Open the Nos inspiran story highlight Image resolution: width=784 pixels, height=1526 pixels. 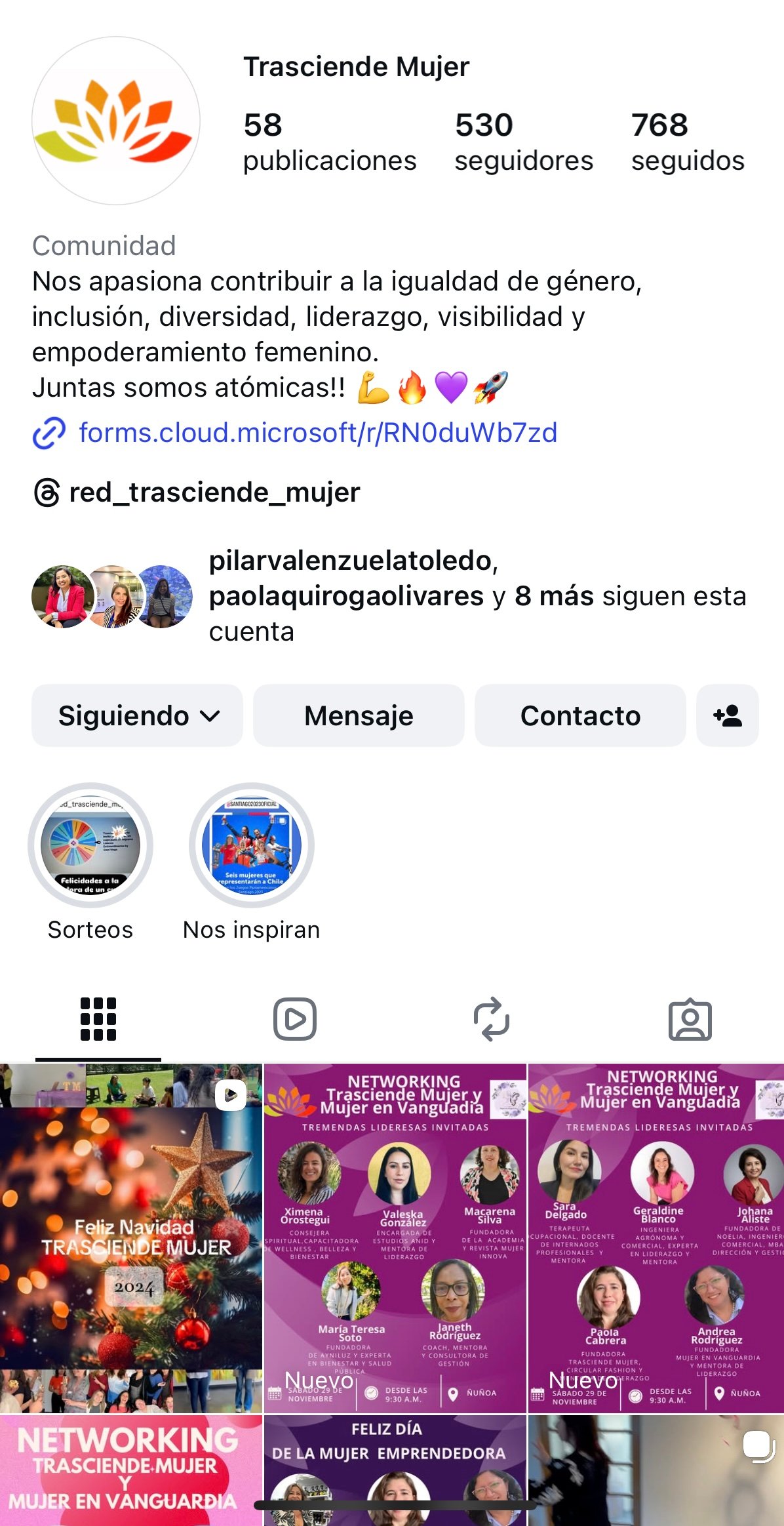pos(252,846)
